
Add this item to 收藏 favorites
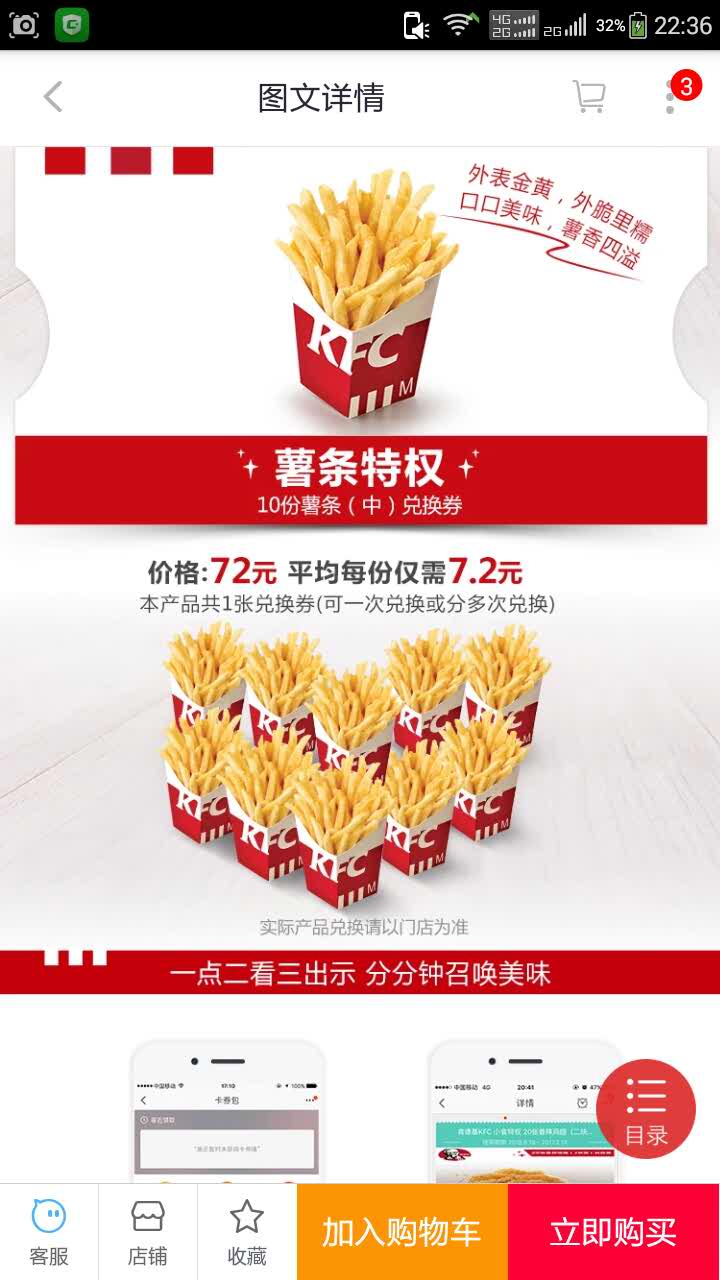pos(246,1232)
